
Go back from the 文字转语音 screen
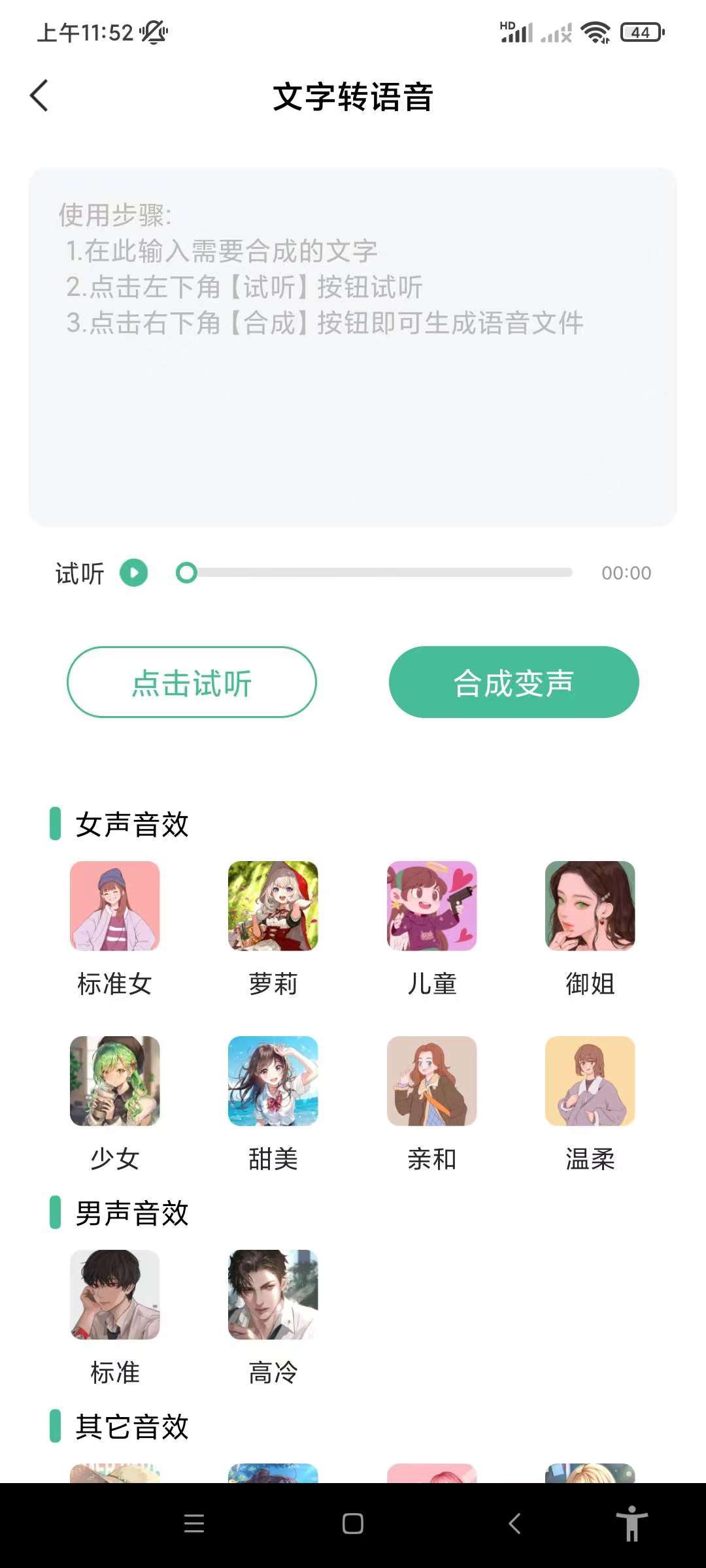[39, 96]
